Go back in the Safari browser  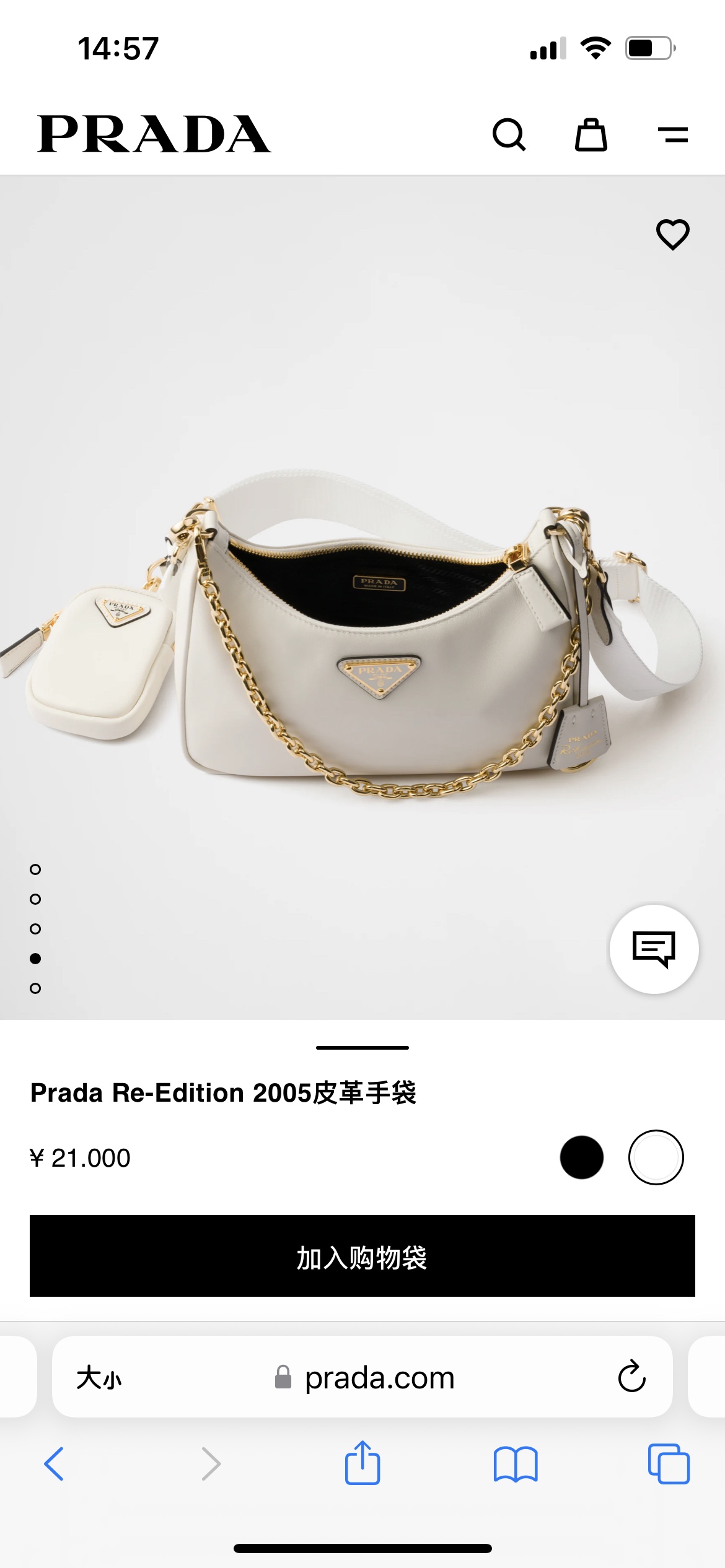click(55, 1464)
